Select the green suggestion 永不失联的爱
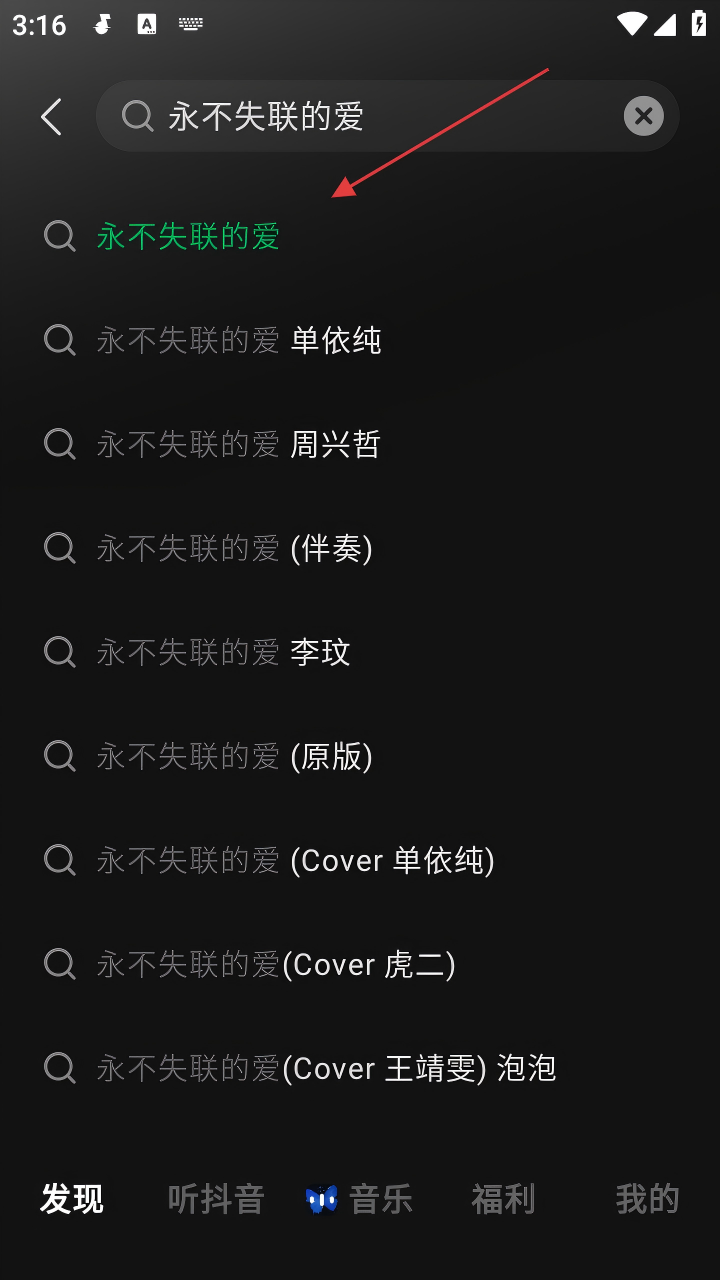 (188, 236)
